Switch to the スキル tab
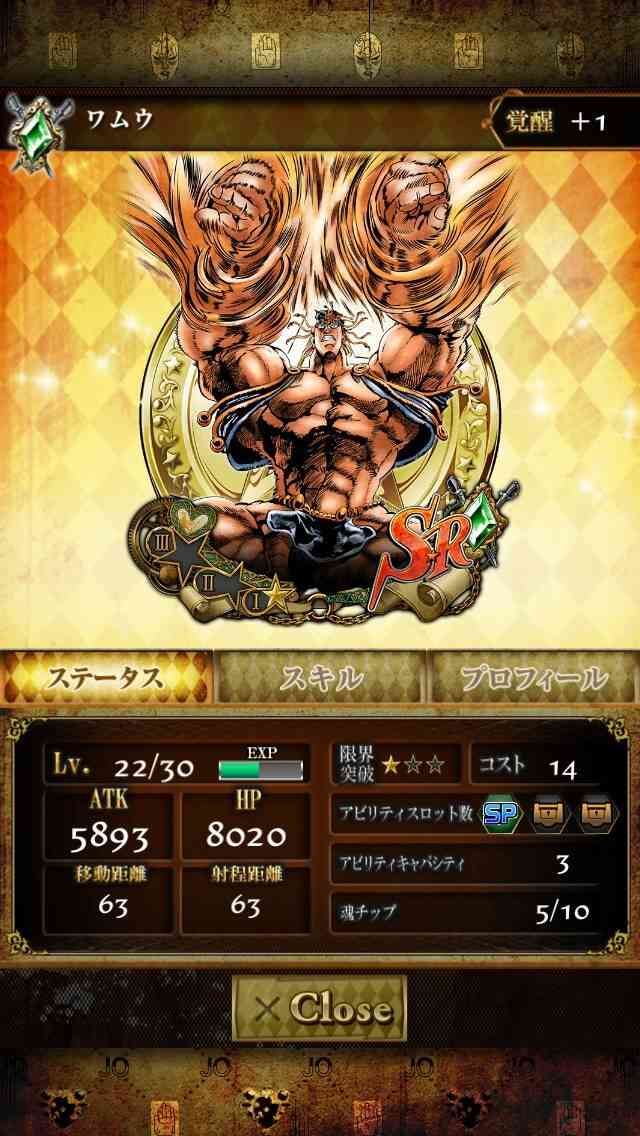 click(320, 677)
